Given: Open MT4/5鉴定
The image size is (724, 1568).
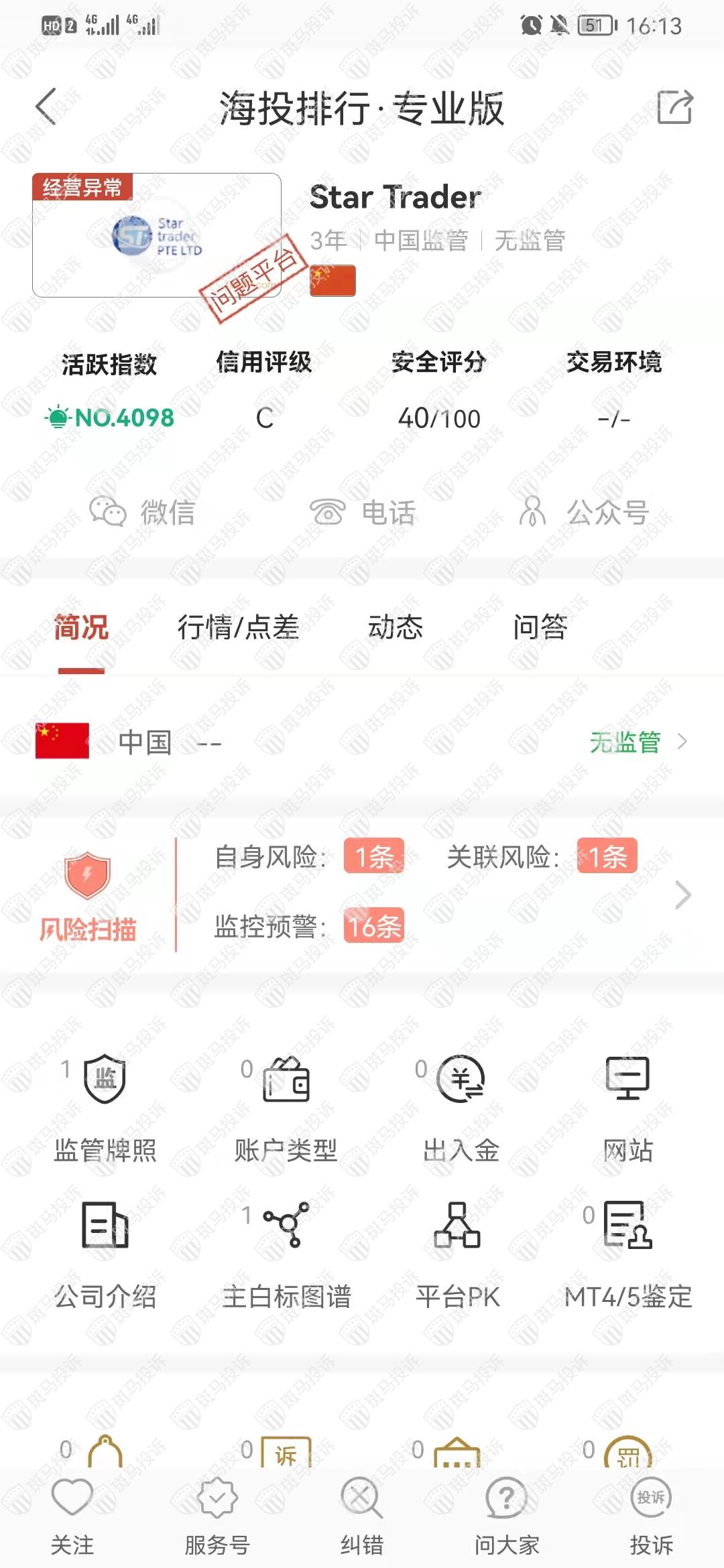Looking at the screenshot, I should (x=627, y=1252).
